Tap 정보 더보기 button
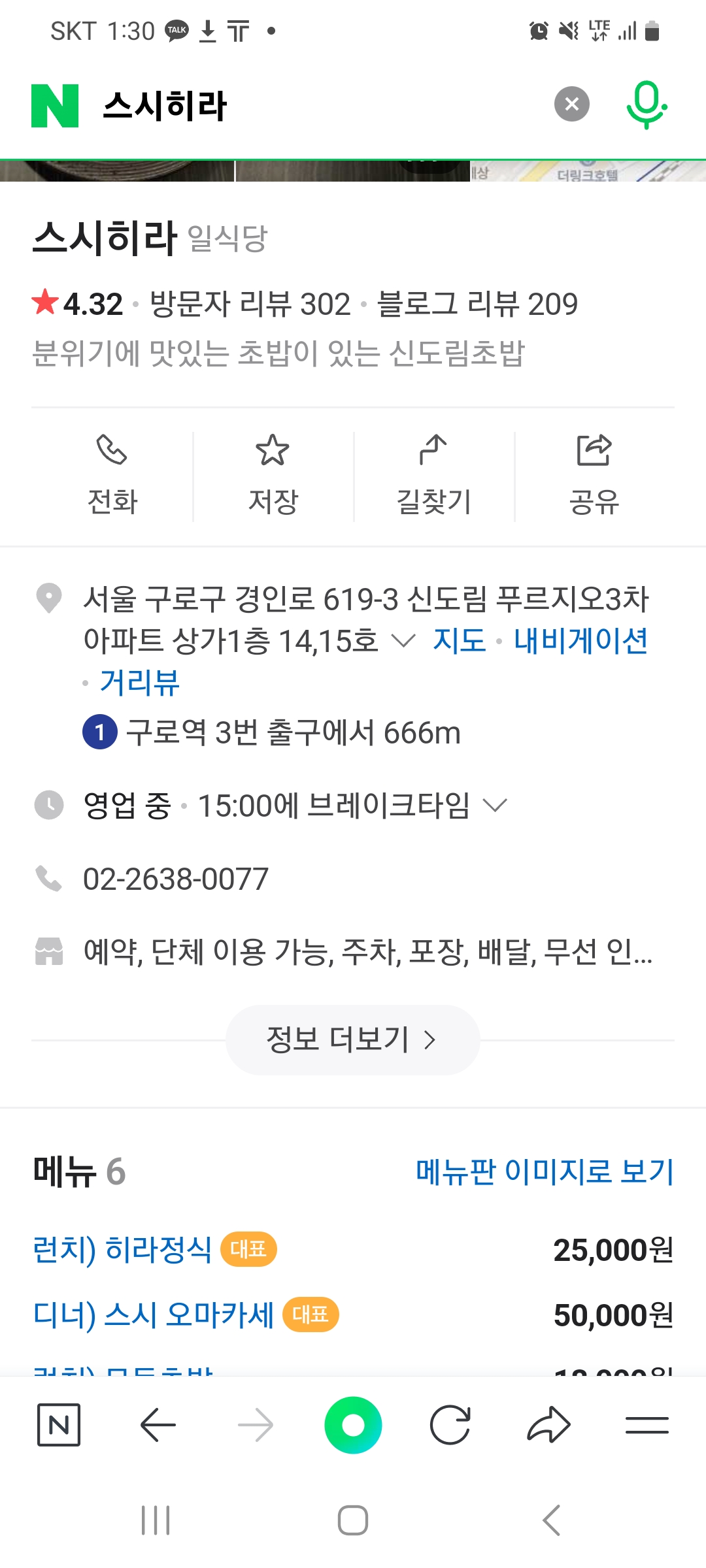706x1568 pixels. [352, 1039]
